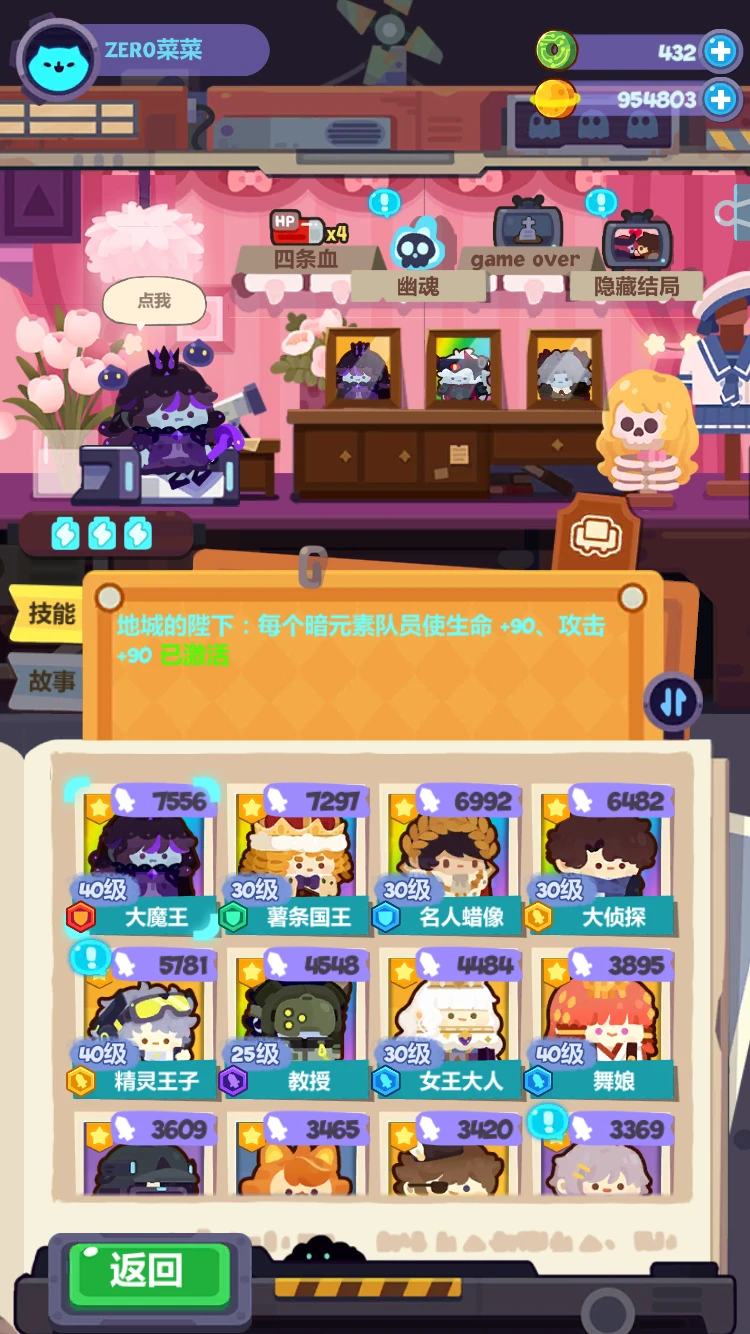
Task: Switch to the 故事 tab
Action: click(50, 681)
